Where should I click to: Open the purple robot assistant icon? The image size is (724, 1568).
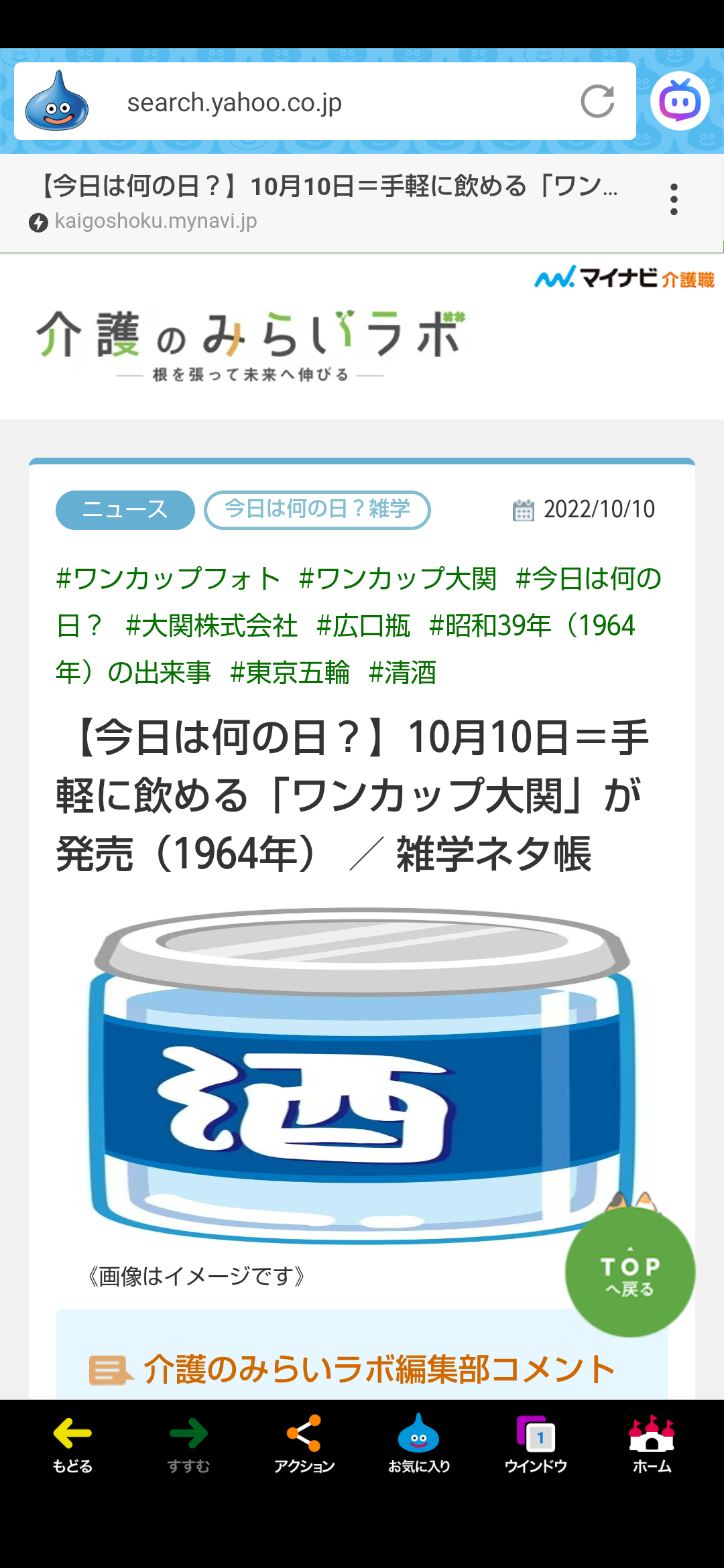pyautogui.click(x=680, y=101)
